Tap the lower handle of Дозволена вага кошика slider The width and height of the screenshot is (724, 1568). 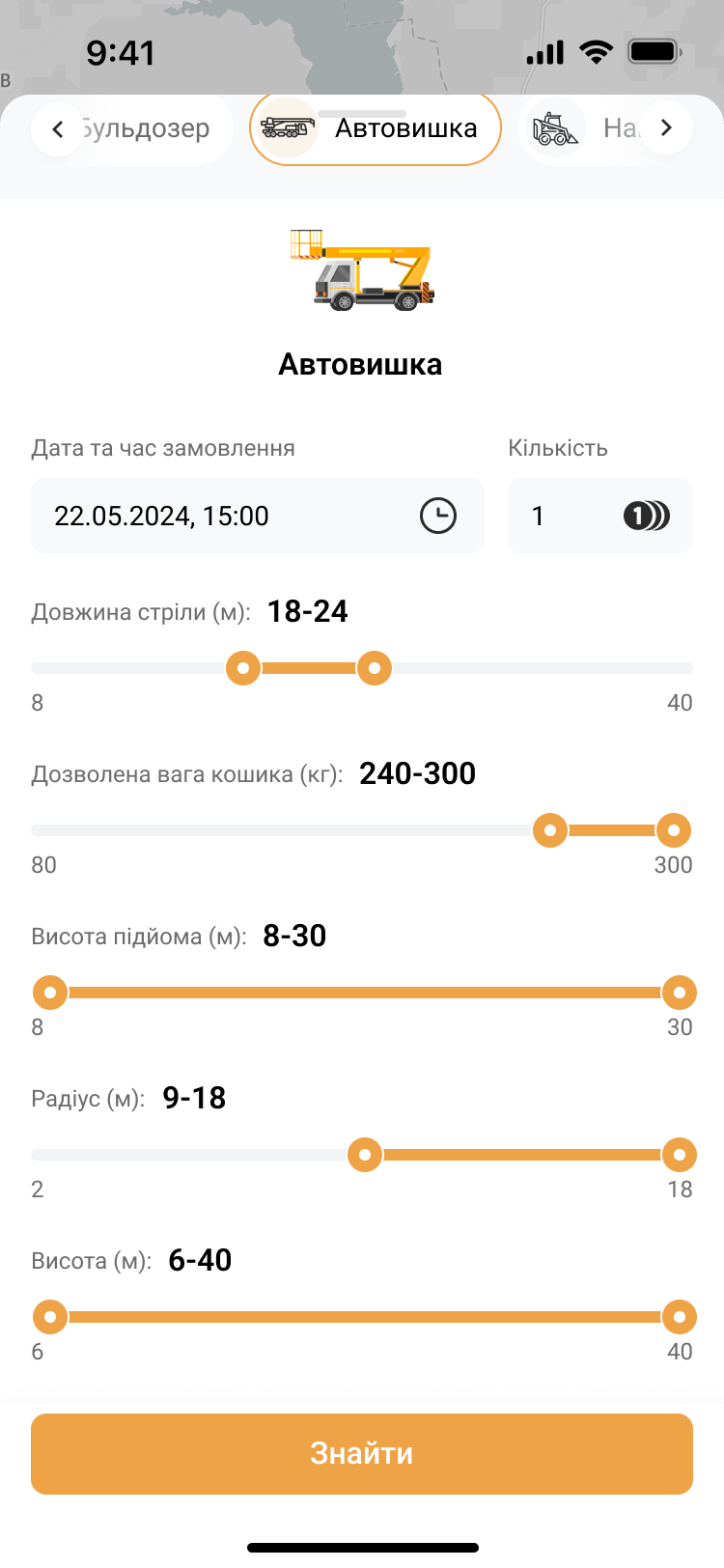tap(550, 829)
